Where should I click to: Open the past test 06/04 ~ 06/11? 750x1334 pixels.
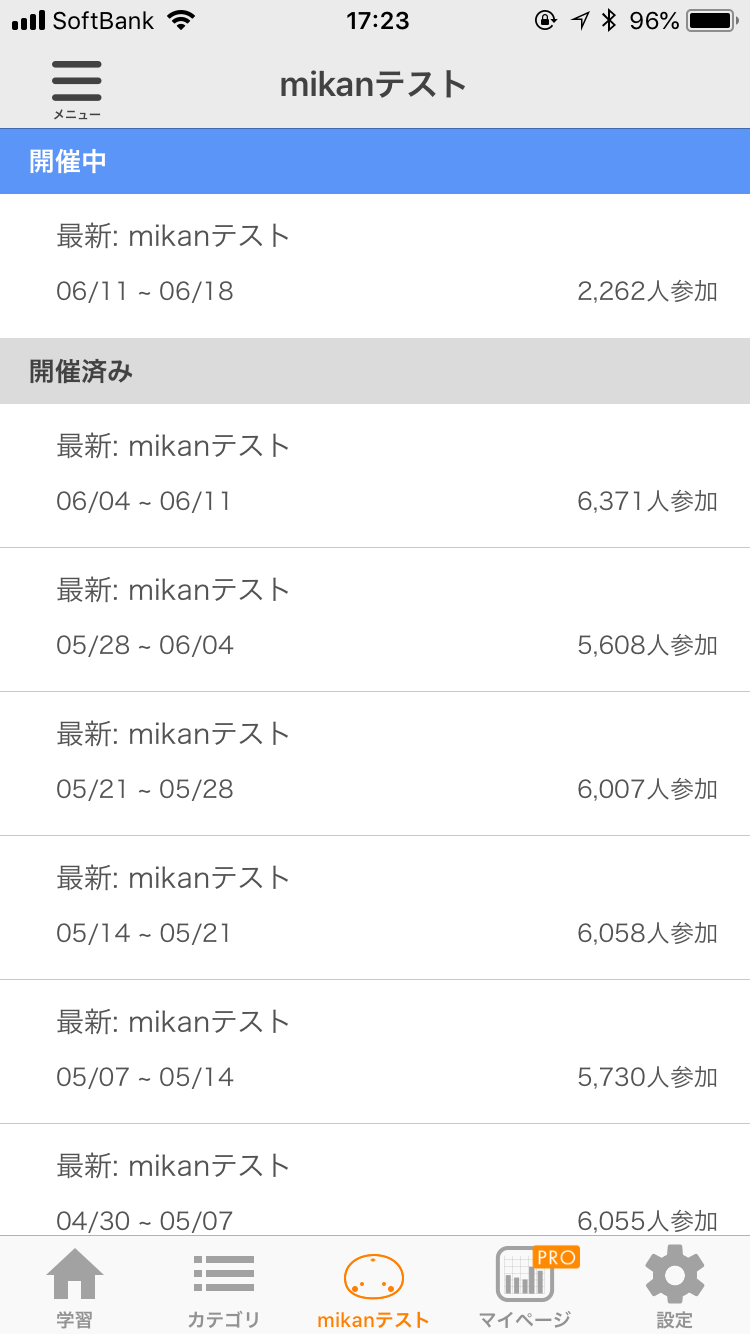375,476
